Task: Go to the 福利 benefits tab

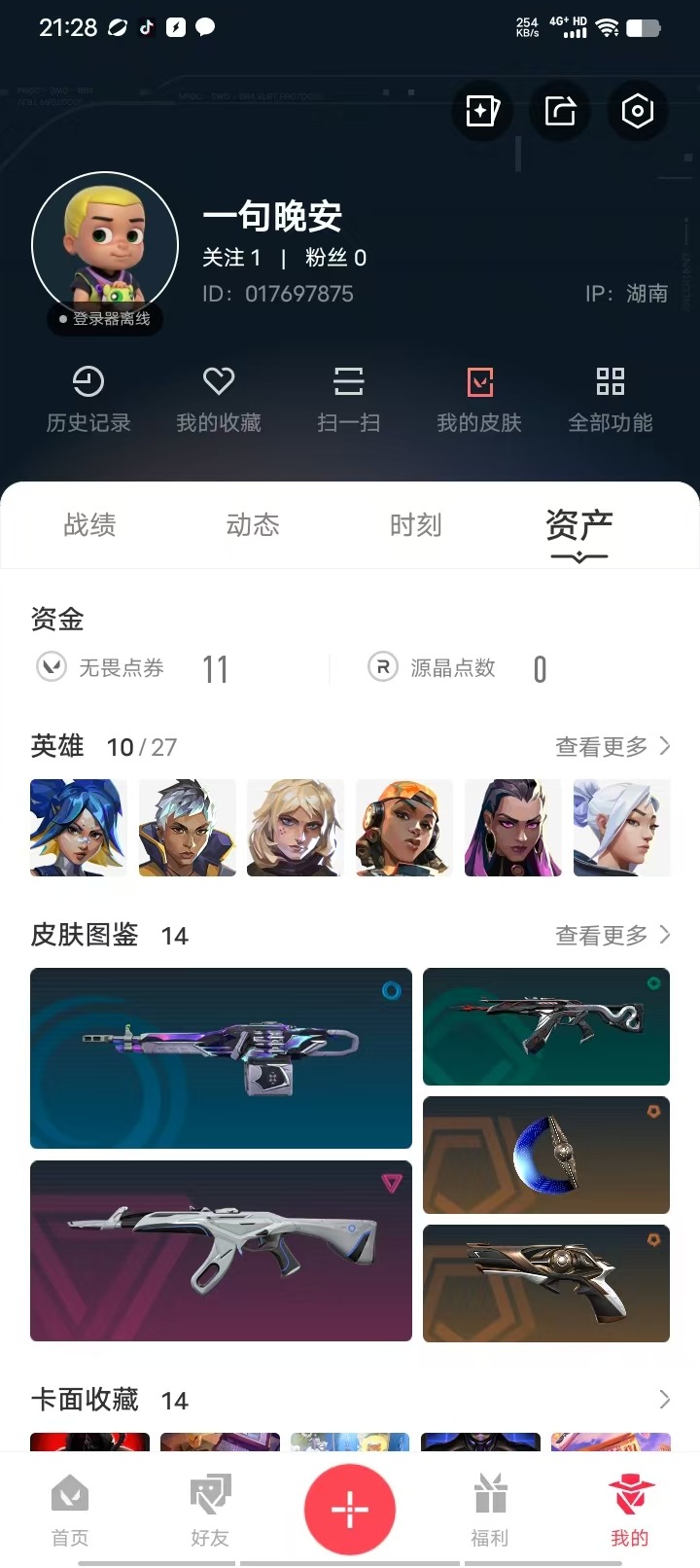Action: coord(490,1510)
